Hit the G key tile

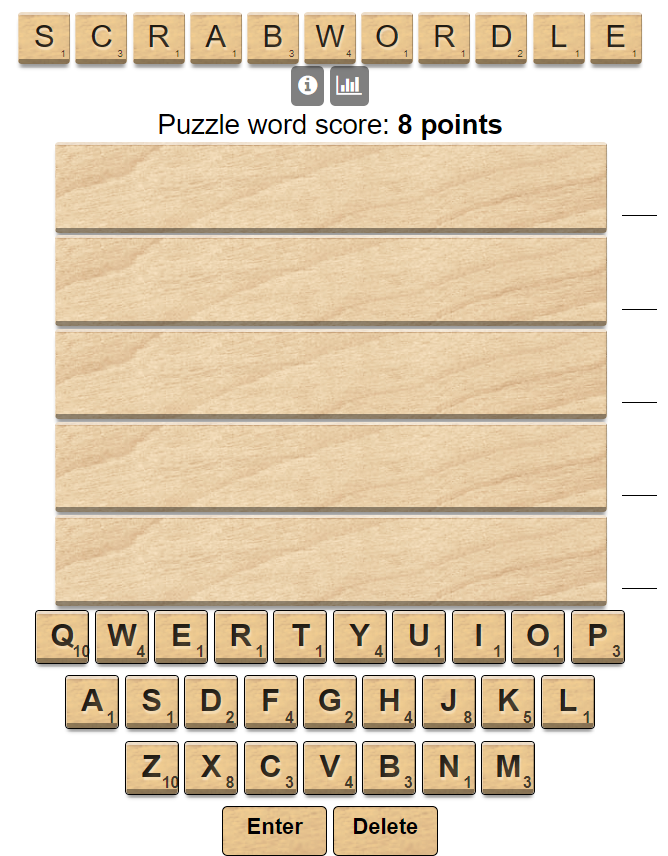[329, 702]
